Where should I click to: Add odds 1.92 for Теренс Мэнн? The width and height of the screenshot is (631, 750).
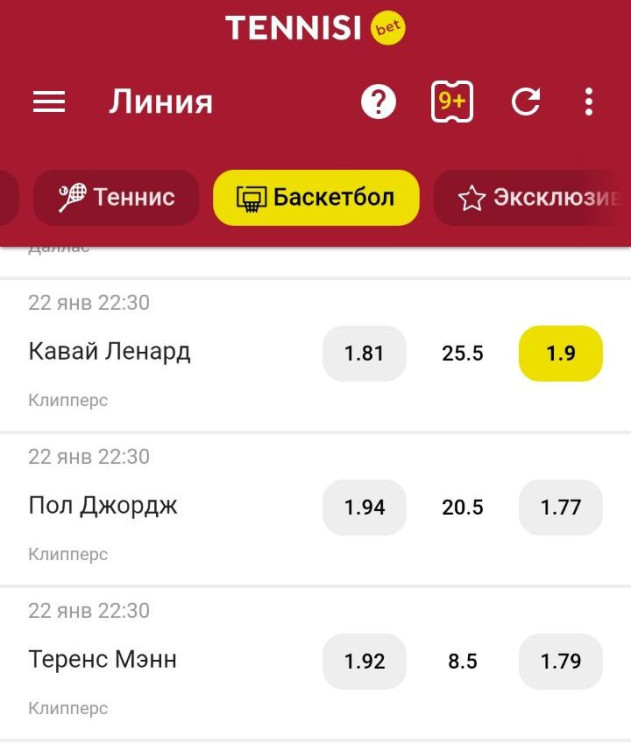pos(364,662)
